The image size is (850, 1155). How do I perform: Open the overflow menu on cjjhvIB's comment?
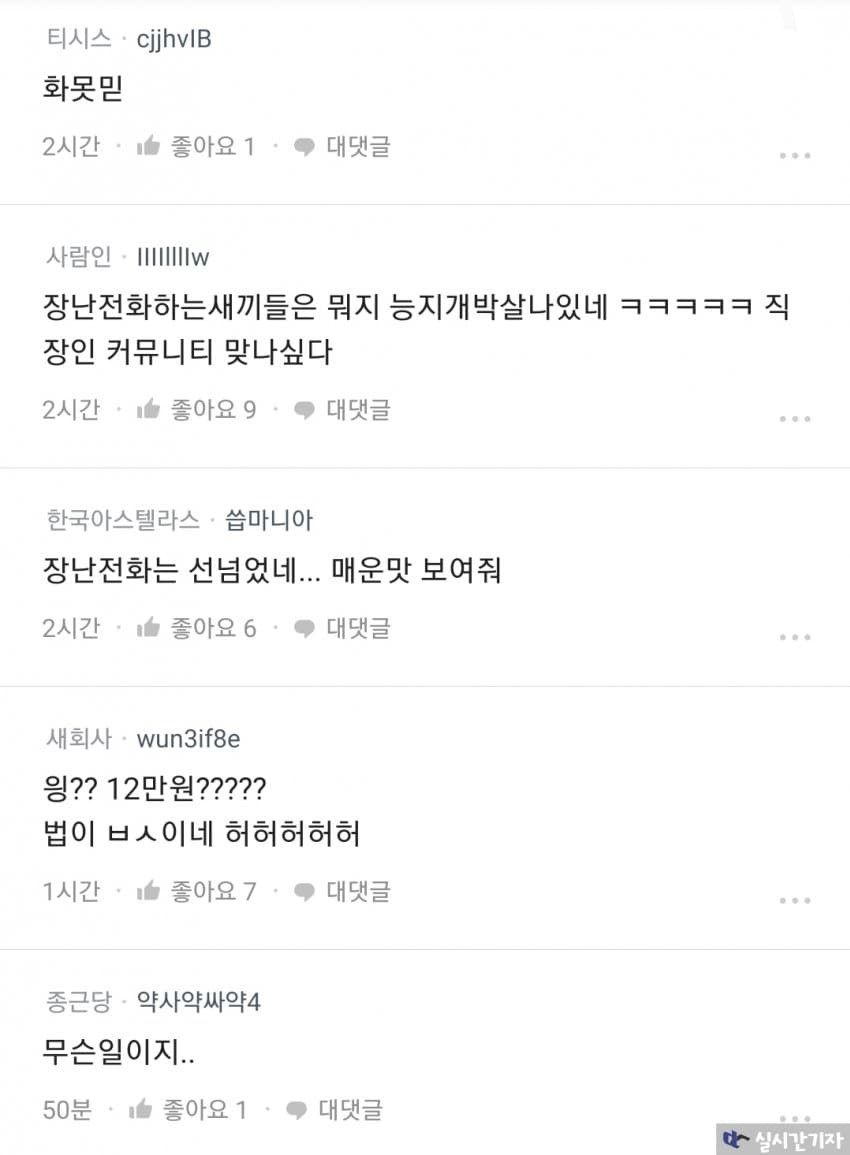(794, 156)
